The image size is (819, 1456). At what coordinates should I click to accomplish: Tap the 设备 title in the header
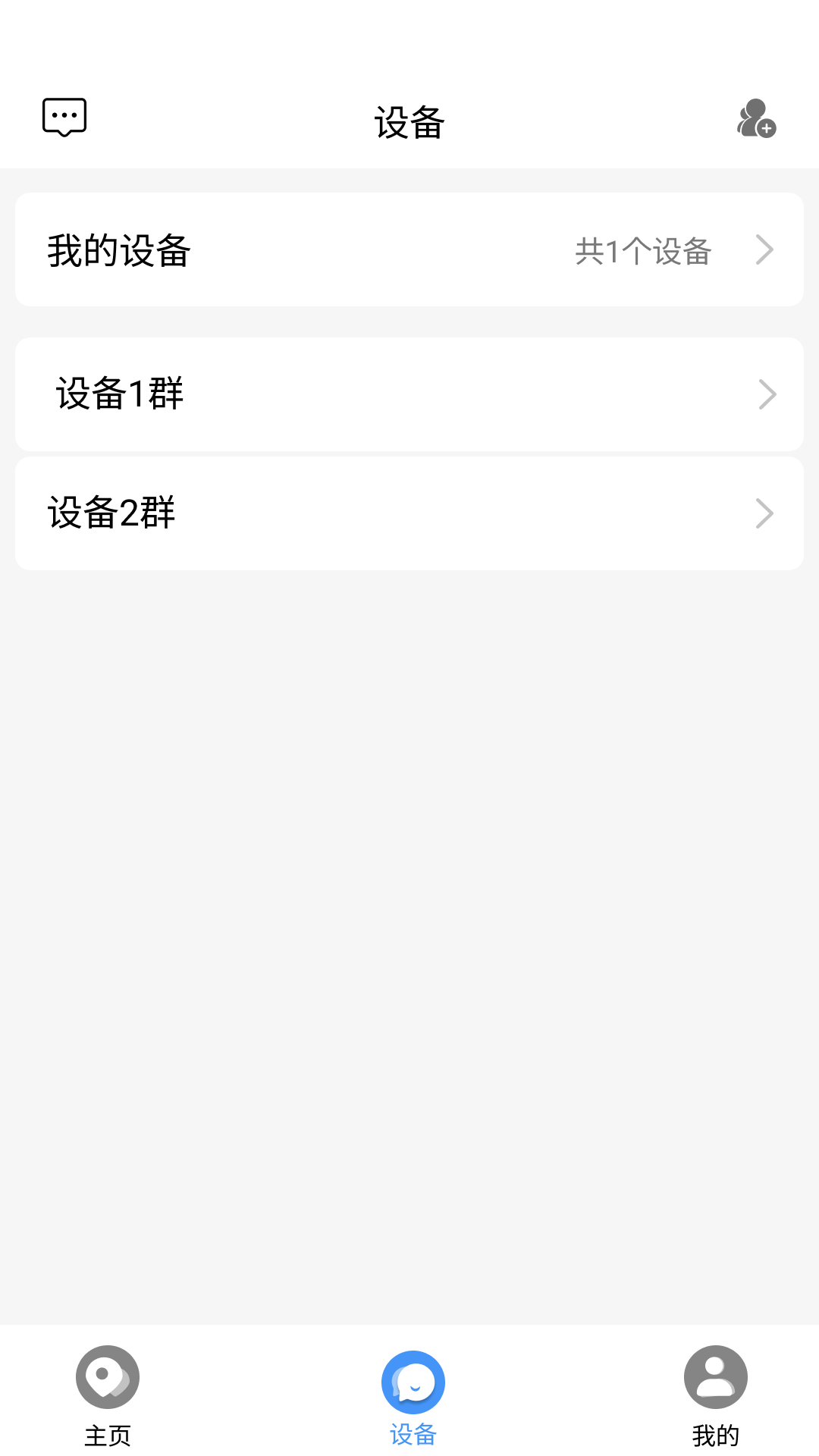[409, 121]
